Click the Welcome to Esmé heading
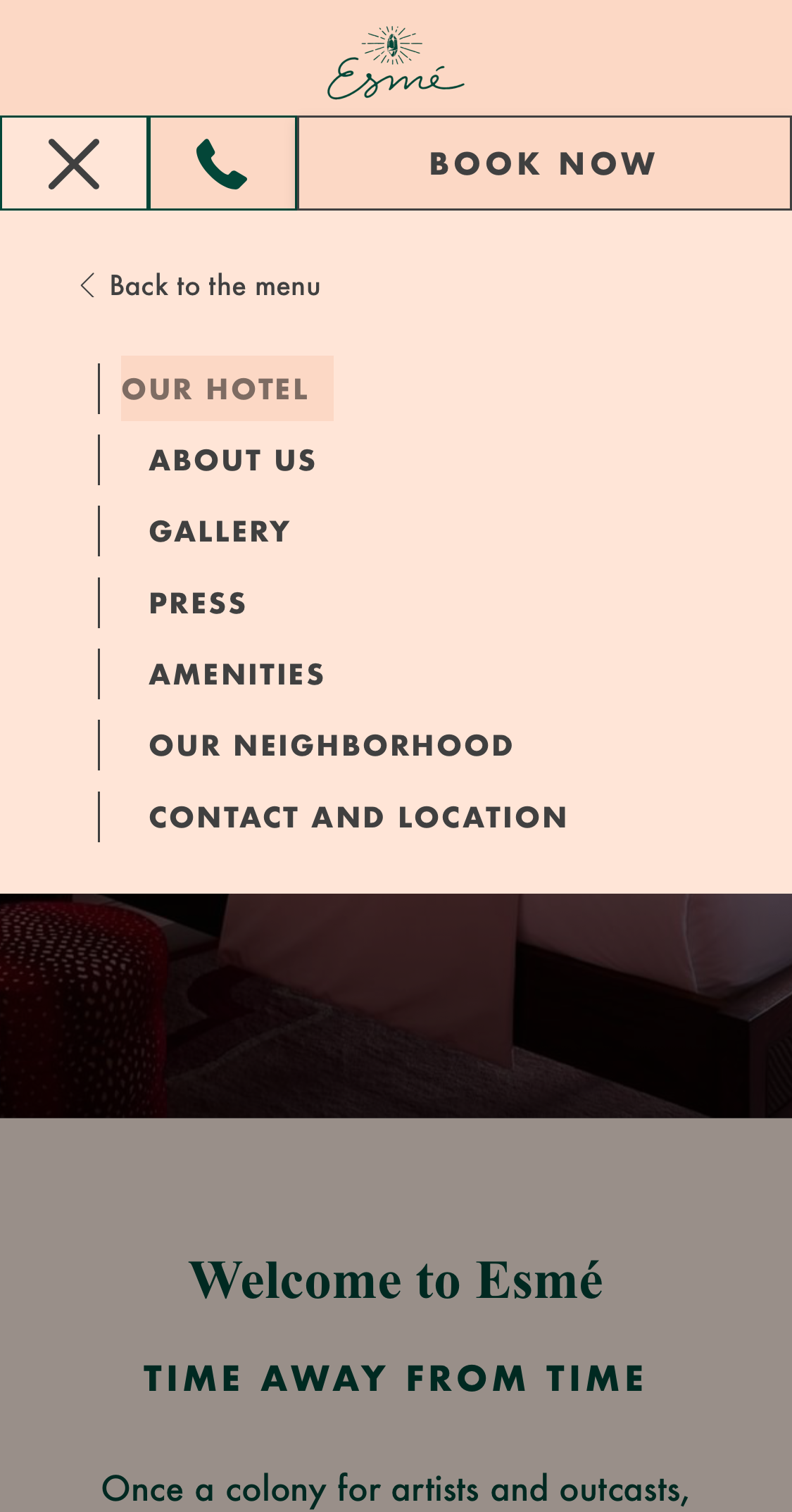Image resolution: width=792 pixels, height=1512 pixels. [396, 1279]
